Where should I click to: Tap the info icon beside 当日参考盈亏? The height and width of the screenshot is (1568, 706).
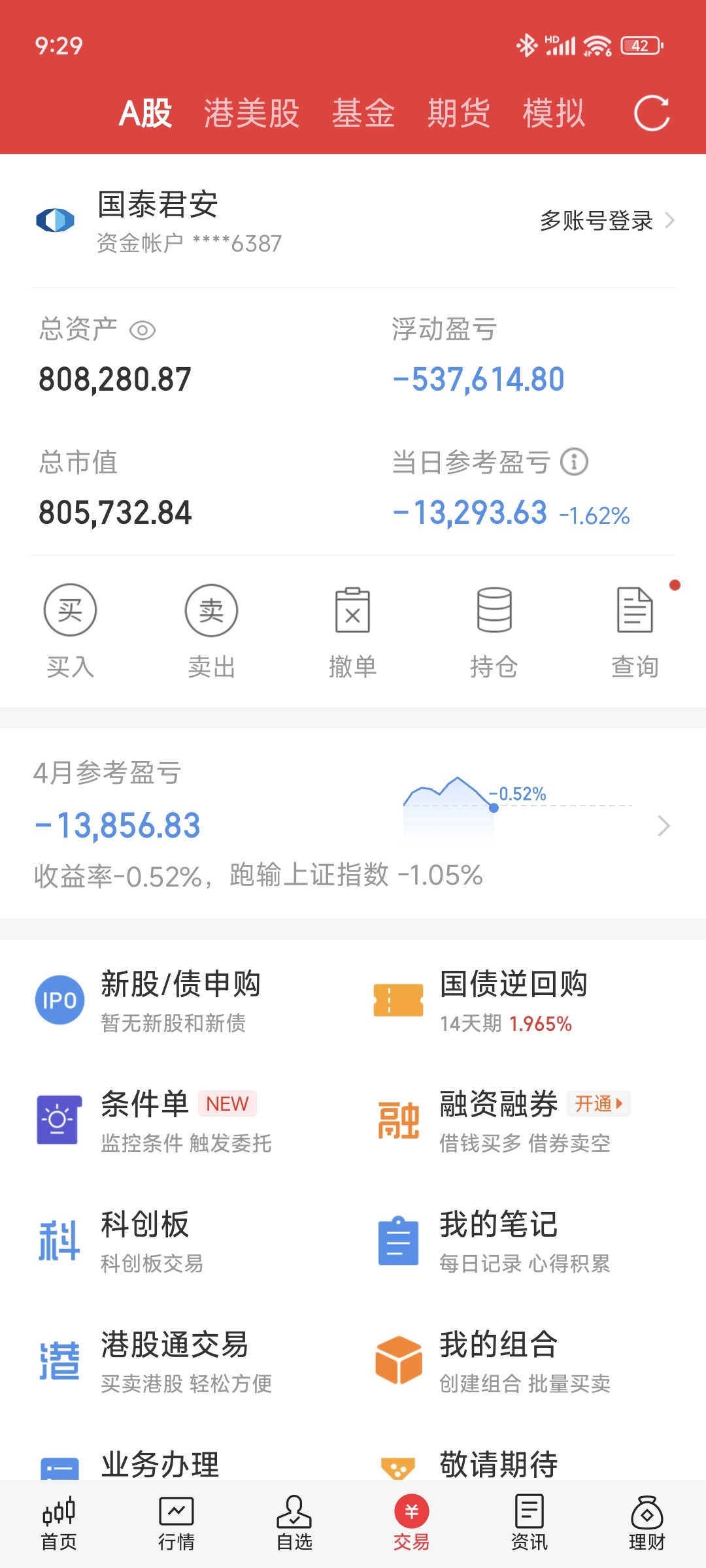point(573,462)
